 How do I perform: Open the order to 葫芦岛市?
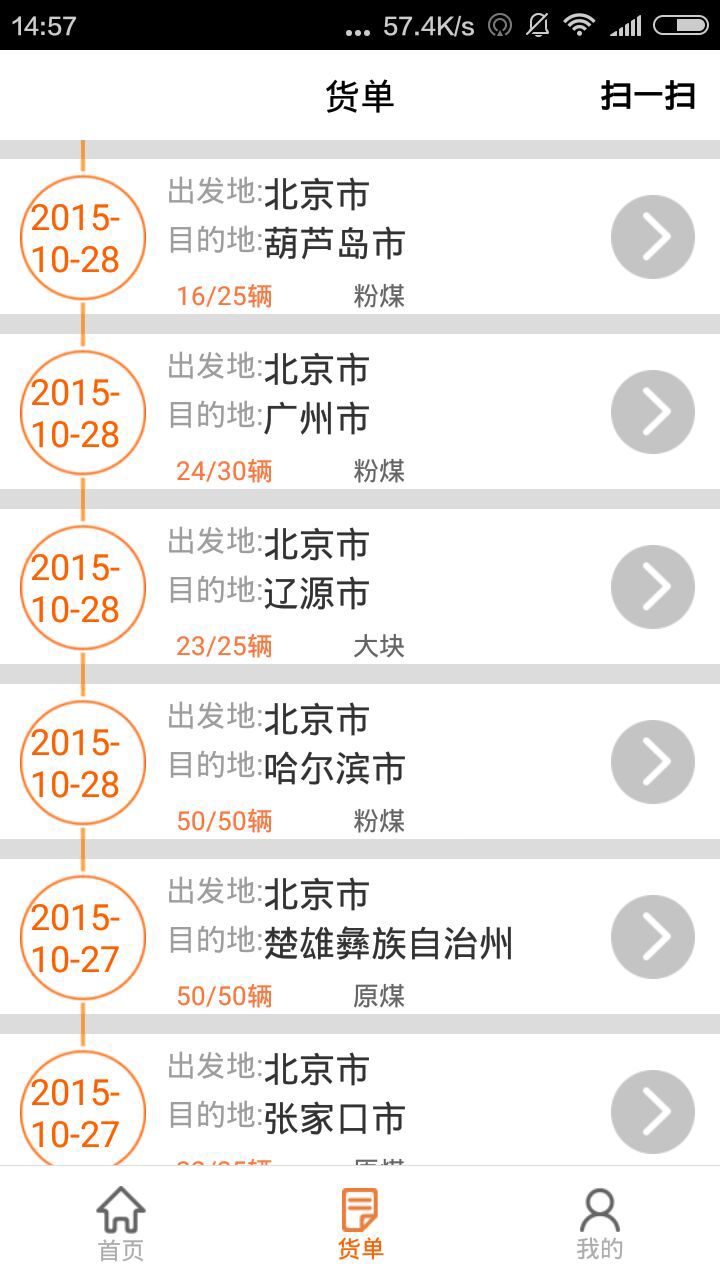pyautogui.click(x=653, y=237)
